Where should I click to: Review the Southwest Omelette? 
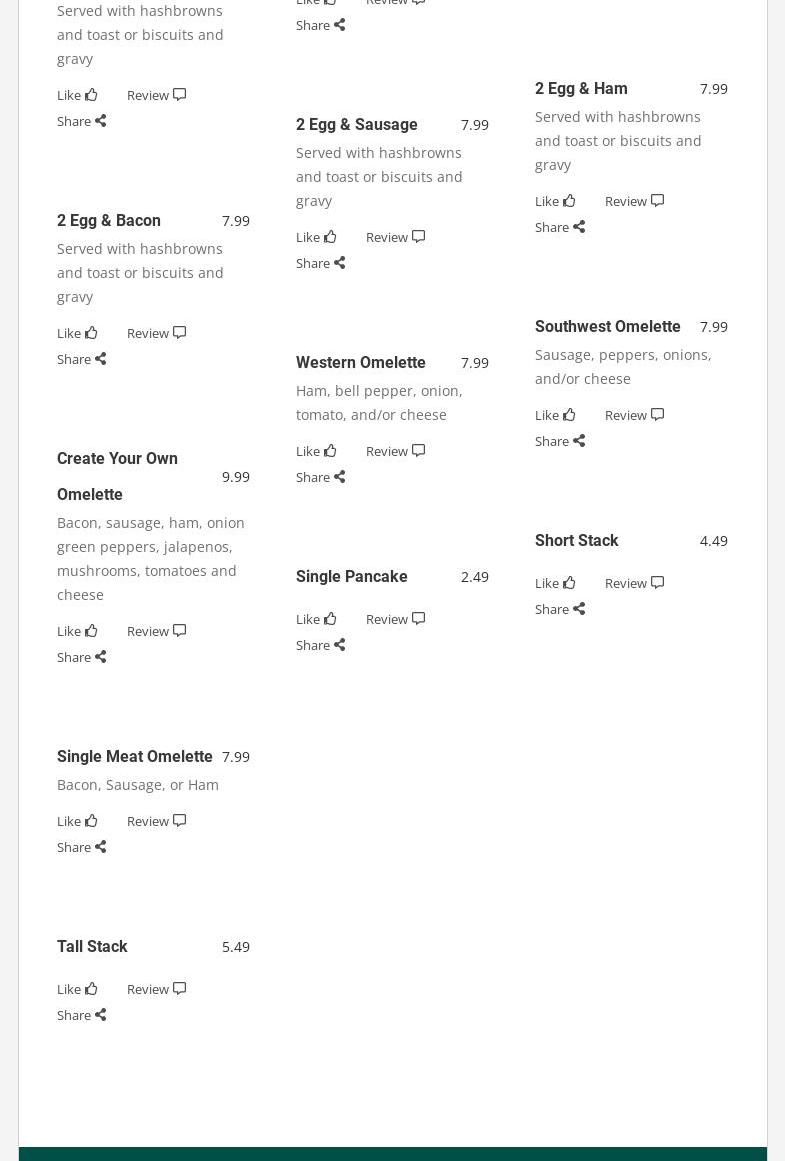tap(634, 415)
